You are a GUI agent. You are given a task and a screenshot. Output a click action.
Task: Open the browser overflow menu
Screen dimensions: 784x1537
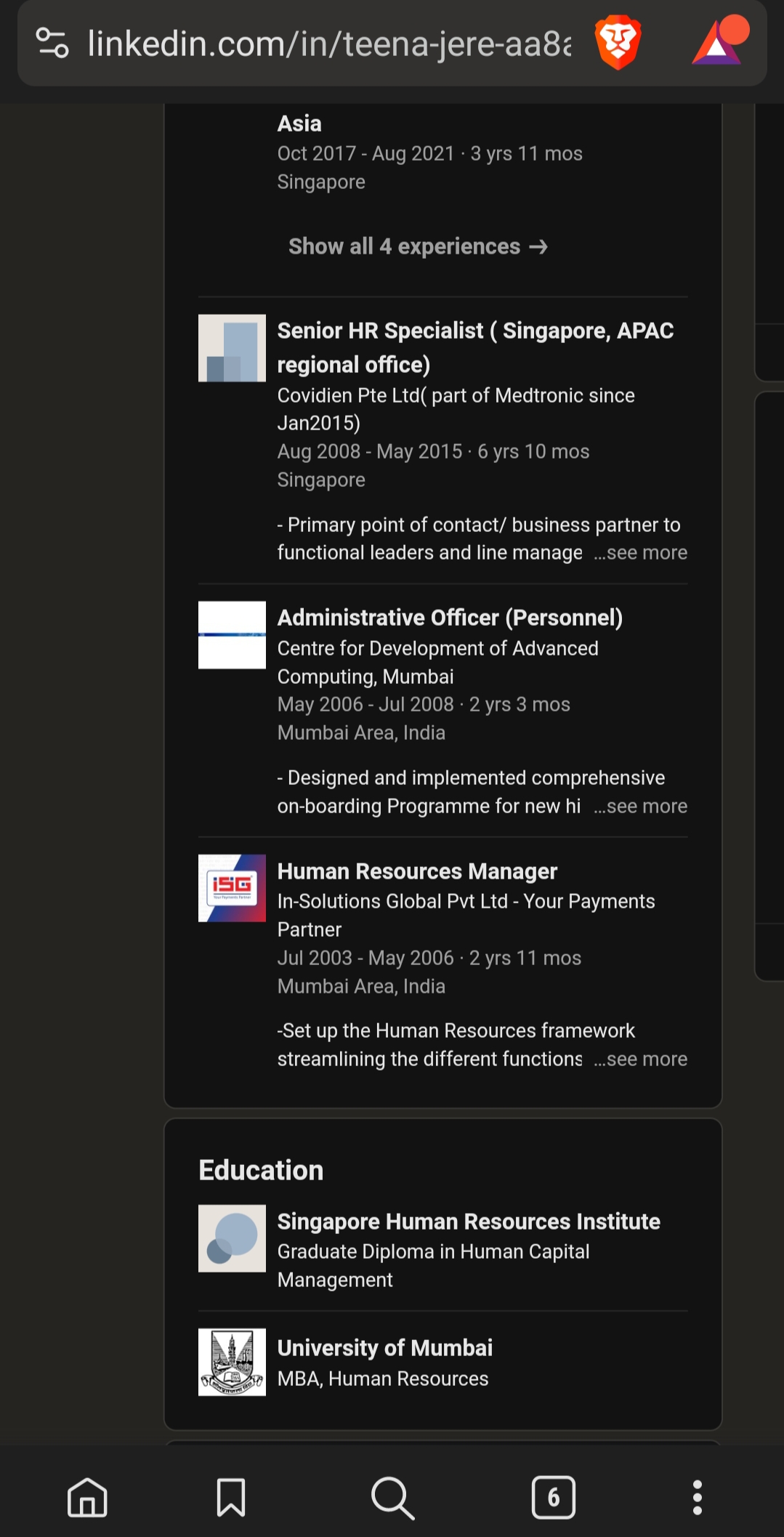[x=697, y=1498]
